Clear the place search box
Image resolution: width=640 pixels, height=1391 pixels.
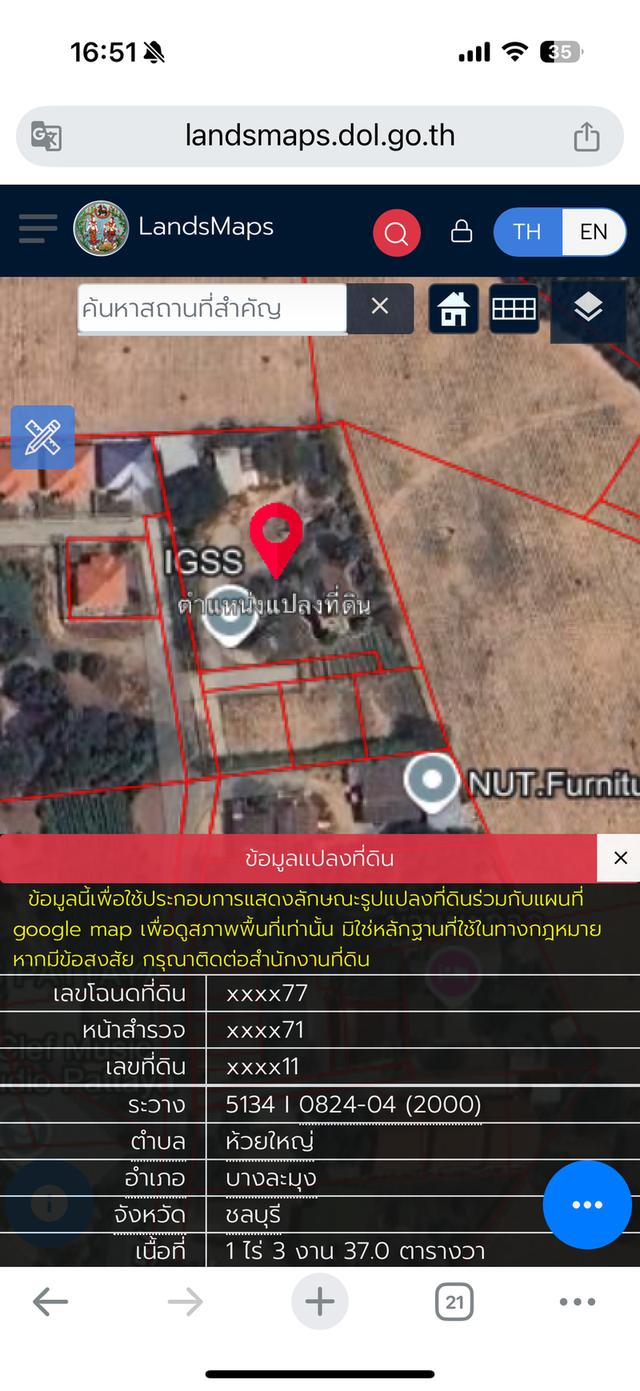coord(380,307)
